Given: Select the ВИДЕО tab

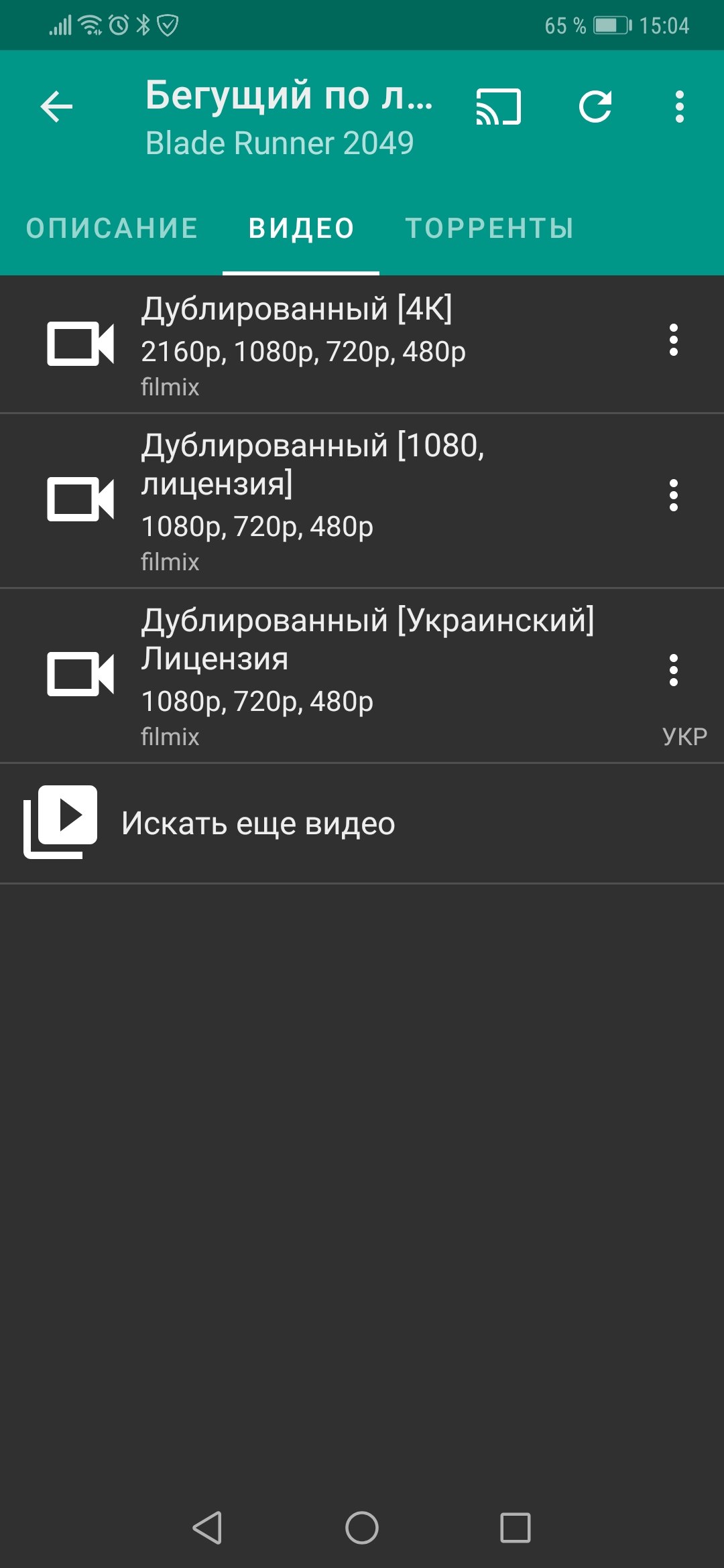Looking at the screenshot, I should [x=301, y=228].
